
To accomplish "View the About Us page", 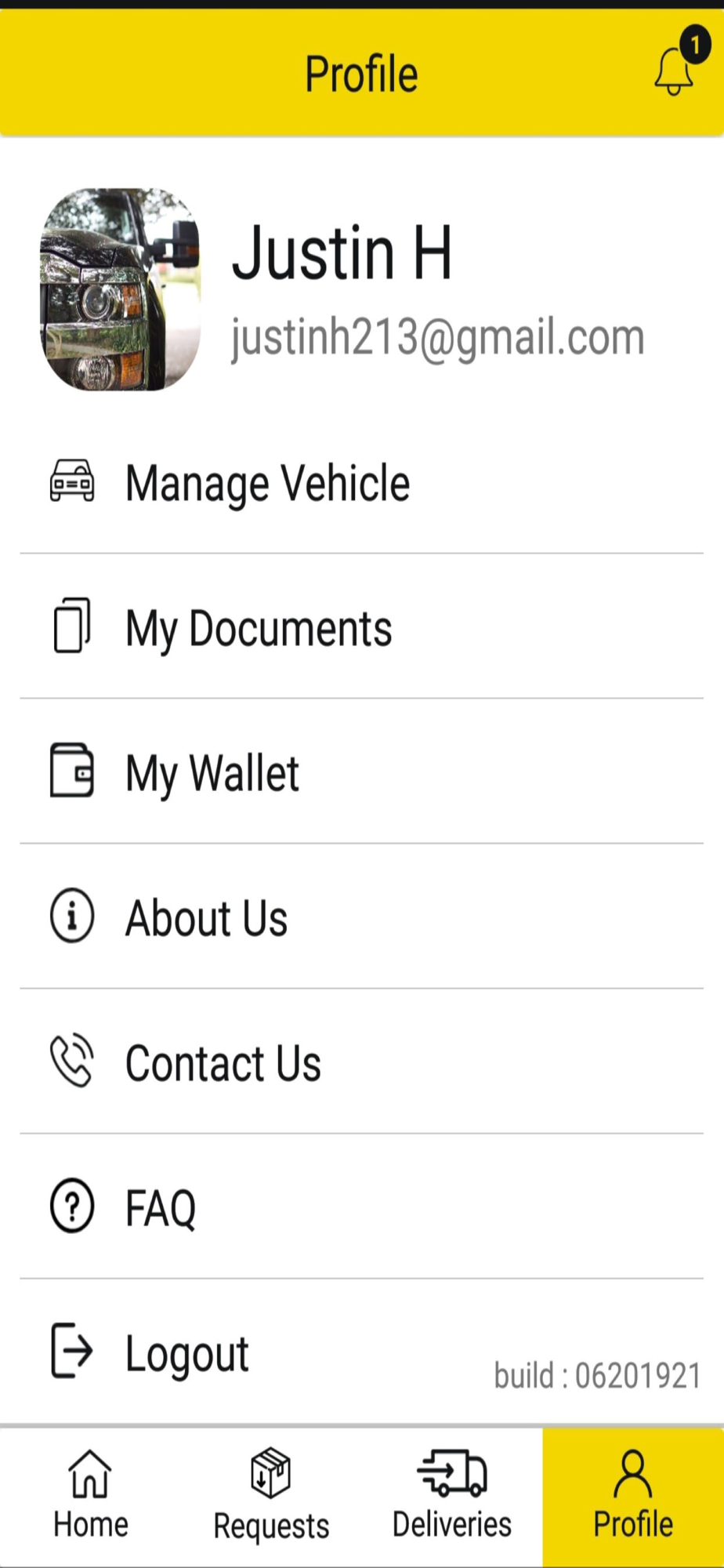I will pos(206,918).
